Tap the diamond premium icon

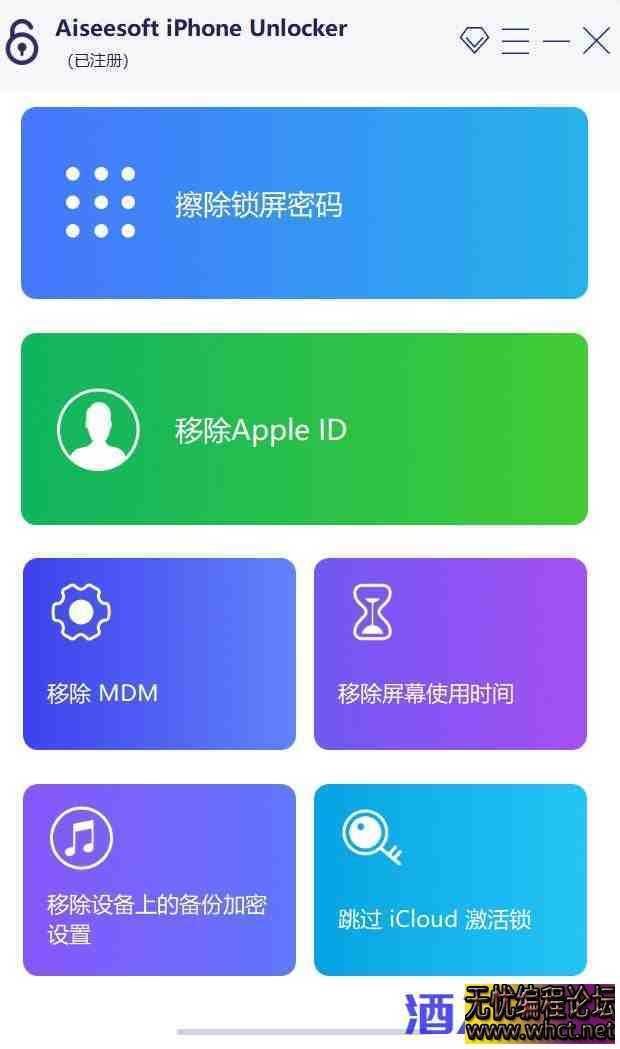474,40
